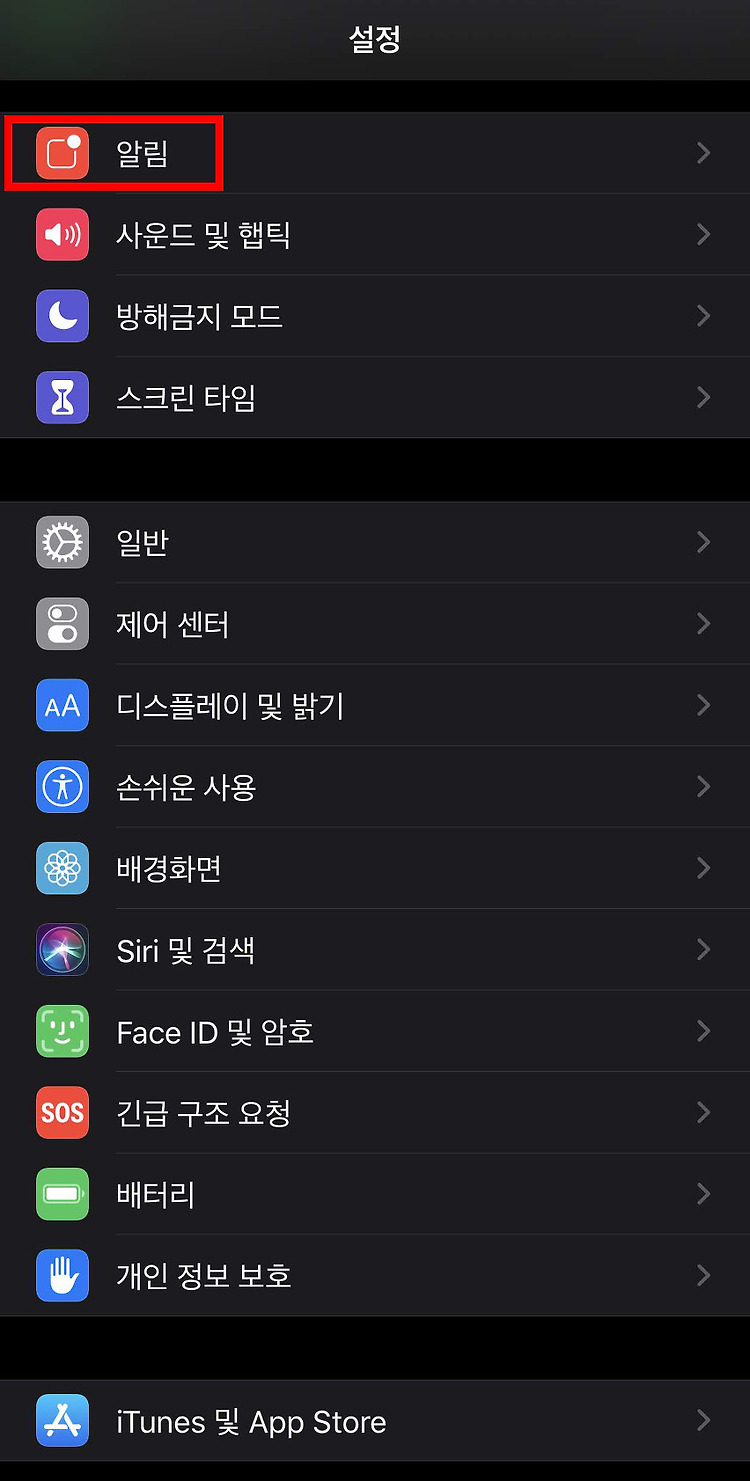Open 긴급 구조 요청 settings

tap(375, 1113)
